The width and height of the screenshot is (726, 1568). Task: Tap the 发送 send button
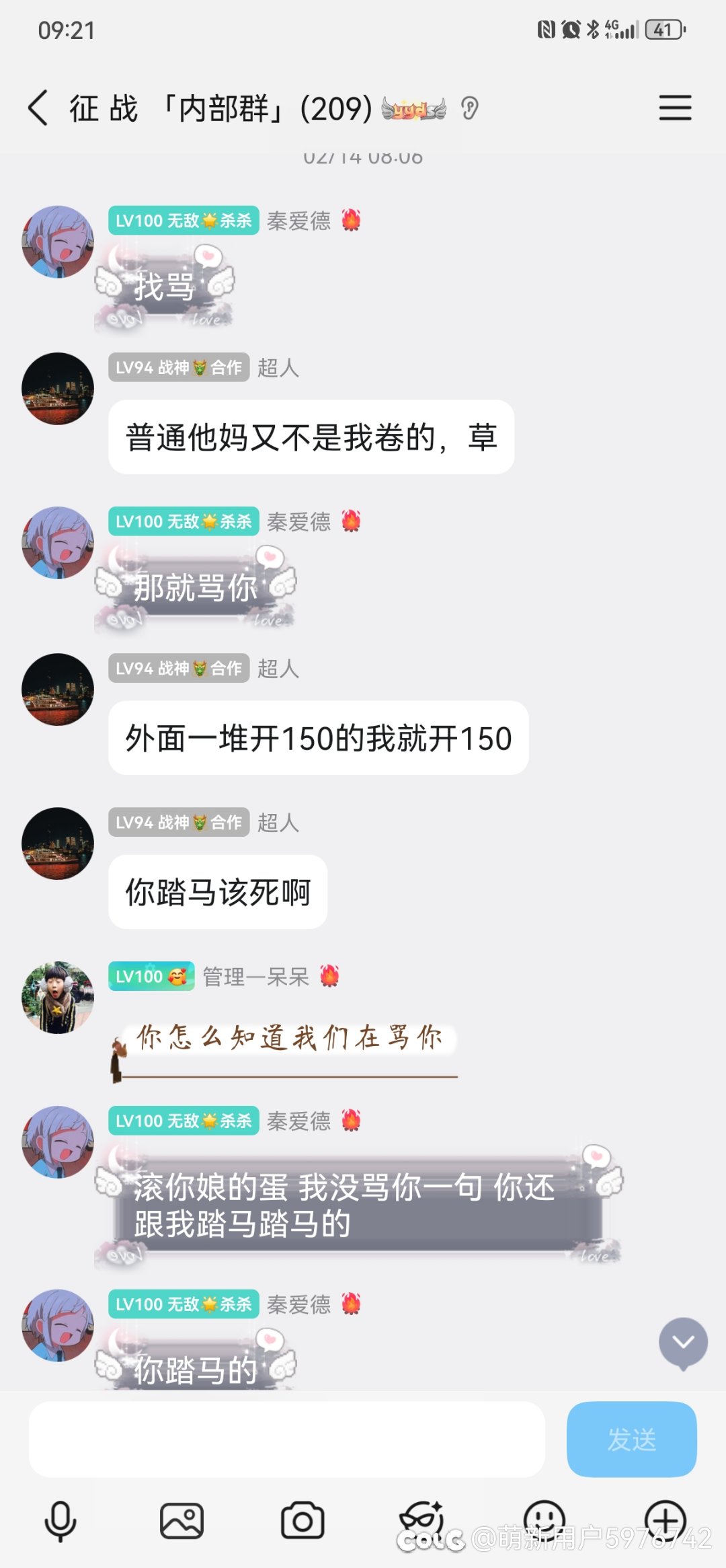631,1440
